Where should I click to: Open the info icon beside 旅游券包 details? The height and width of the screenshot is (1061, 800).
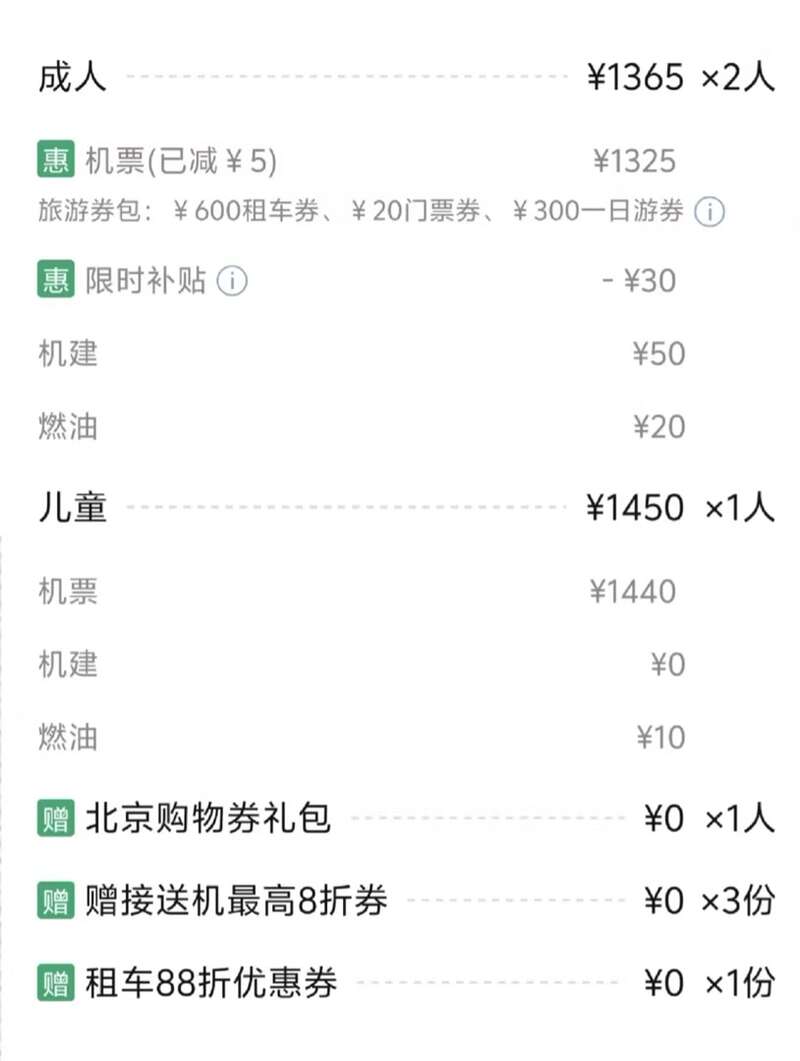click(x=710, y=212)
